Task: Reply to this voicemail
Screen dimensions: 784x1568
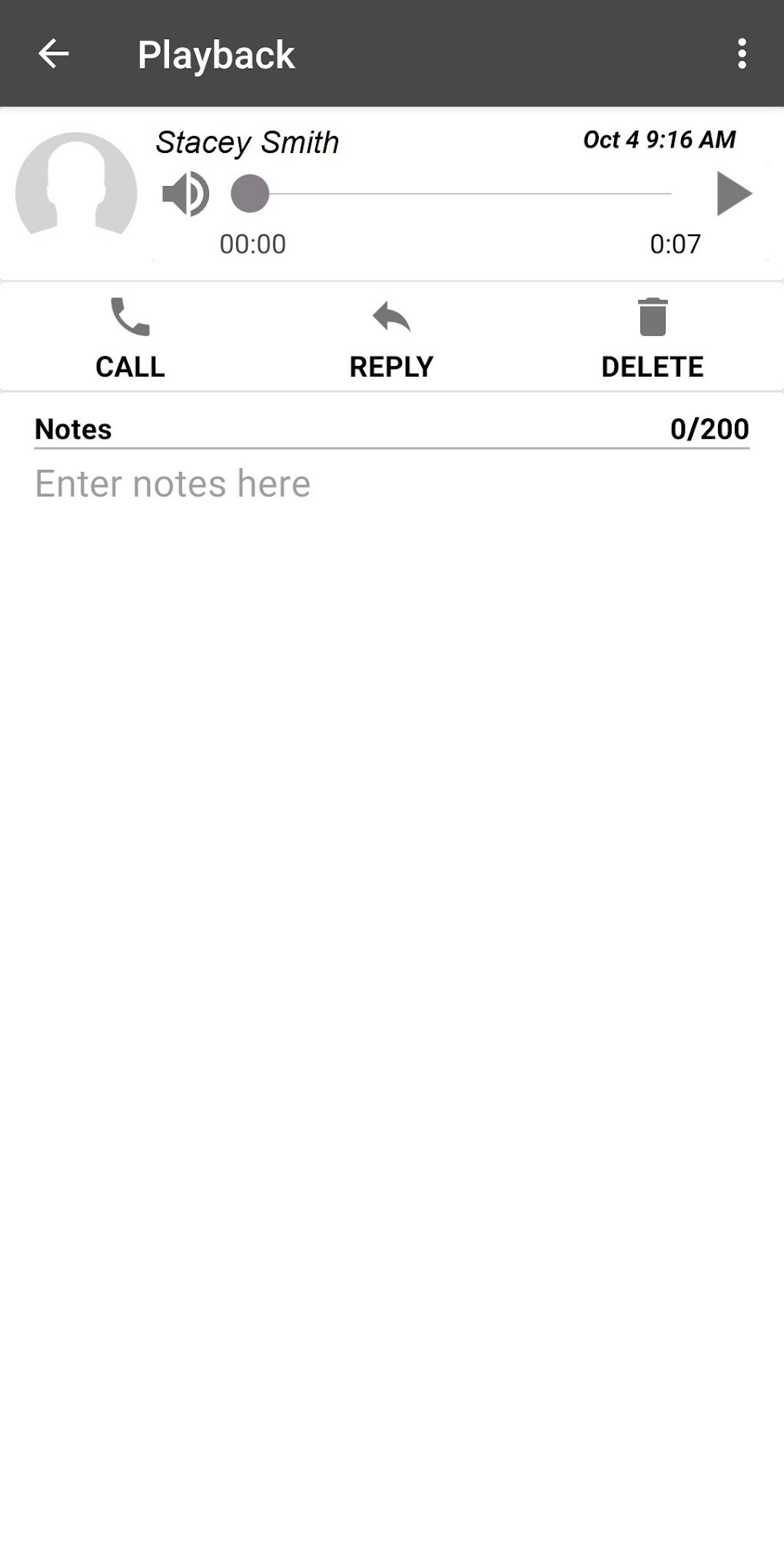Action: [x=391, y=338]
